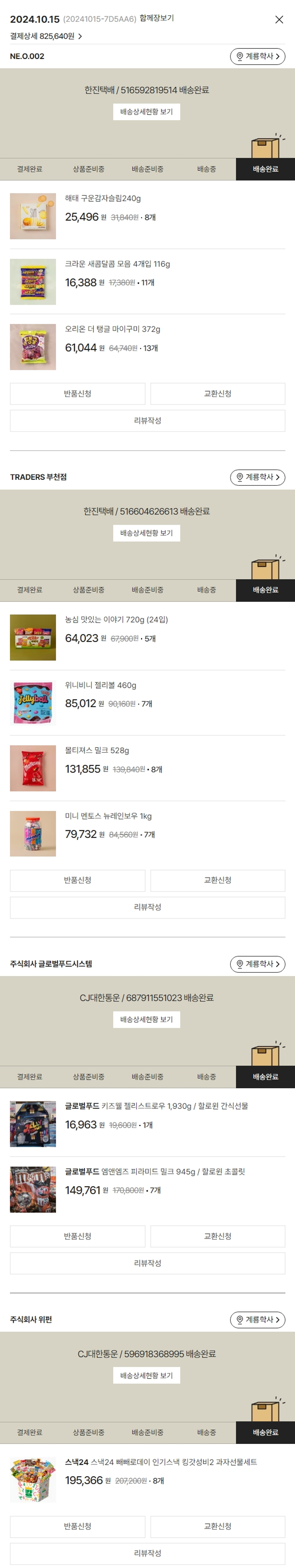
Task: Request return for NE.O.002 order
Action: [77, 394]
